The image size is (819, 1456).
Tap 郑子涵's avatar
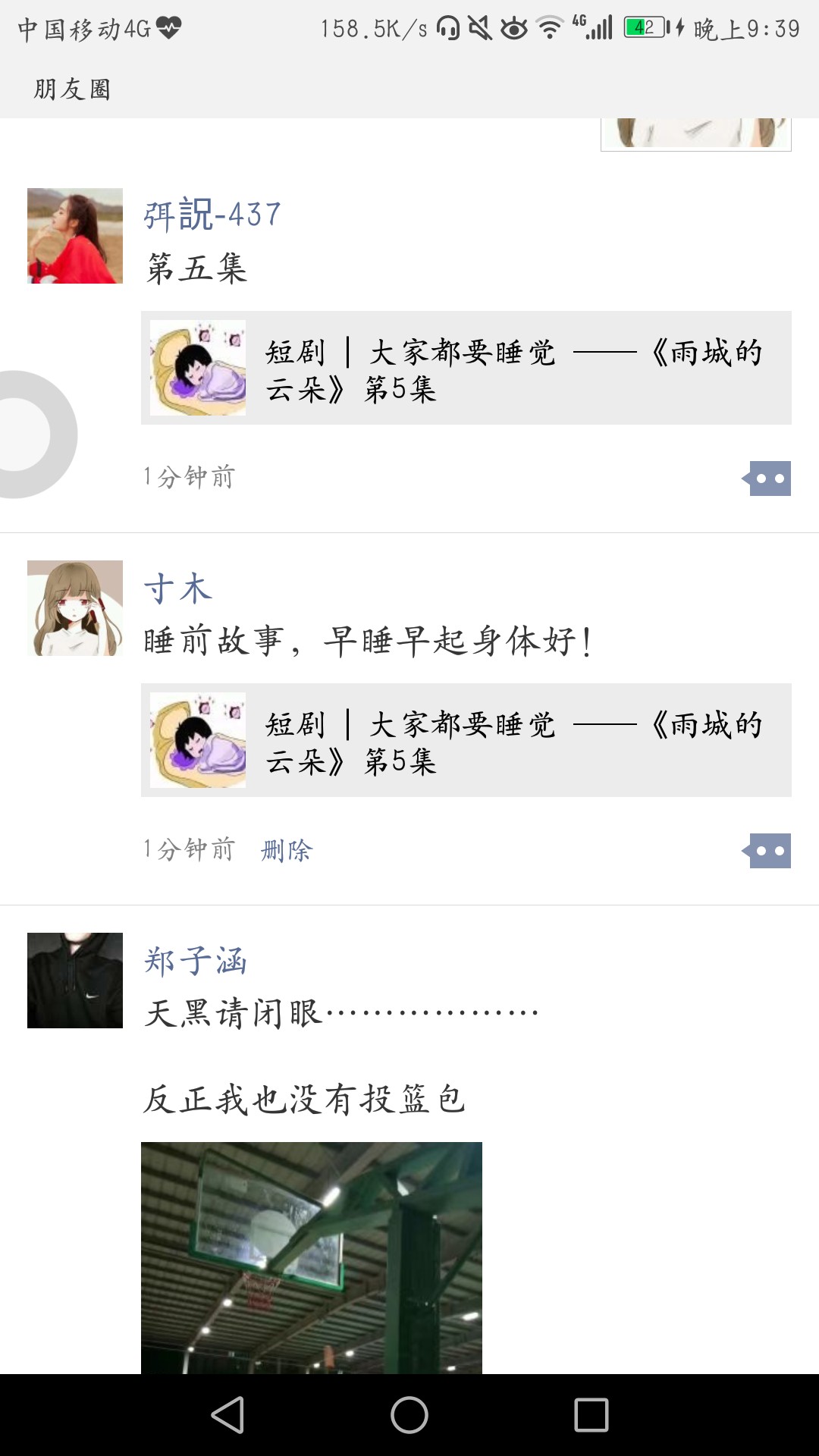click(74, 981)
